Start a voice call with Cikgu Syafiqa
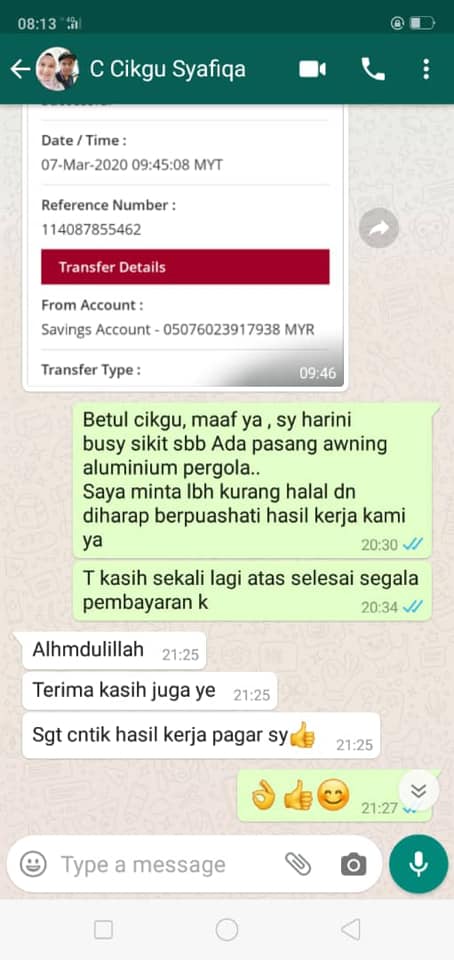 [373, 69]
